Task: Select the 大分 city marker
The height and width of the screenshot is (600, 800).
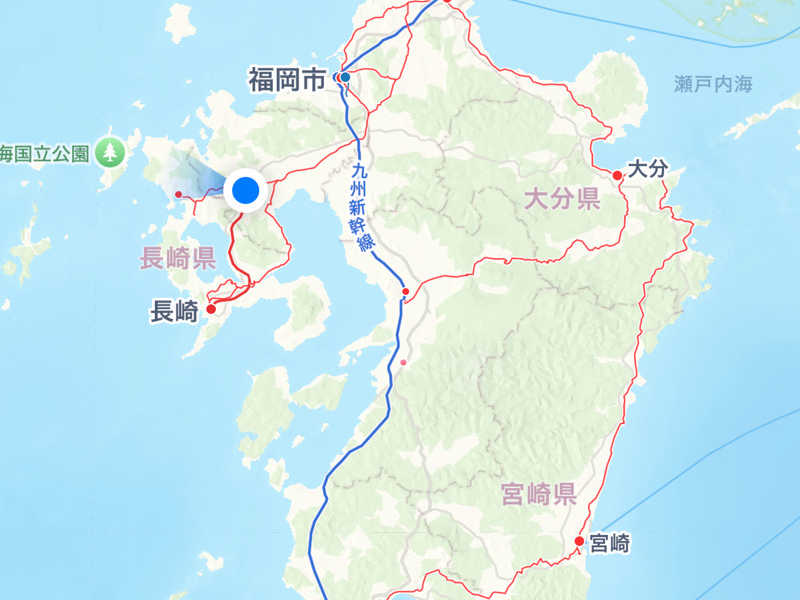Action: pyautogui.click(x=617, y=175)
